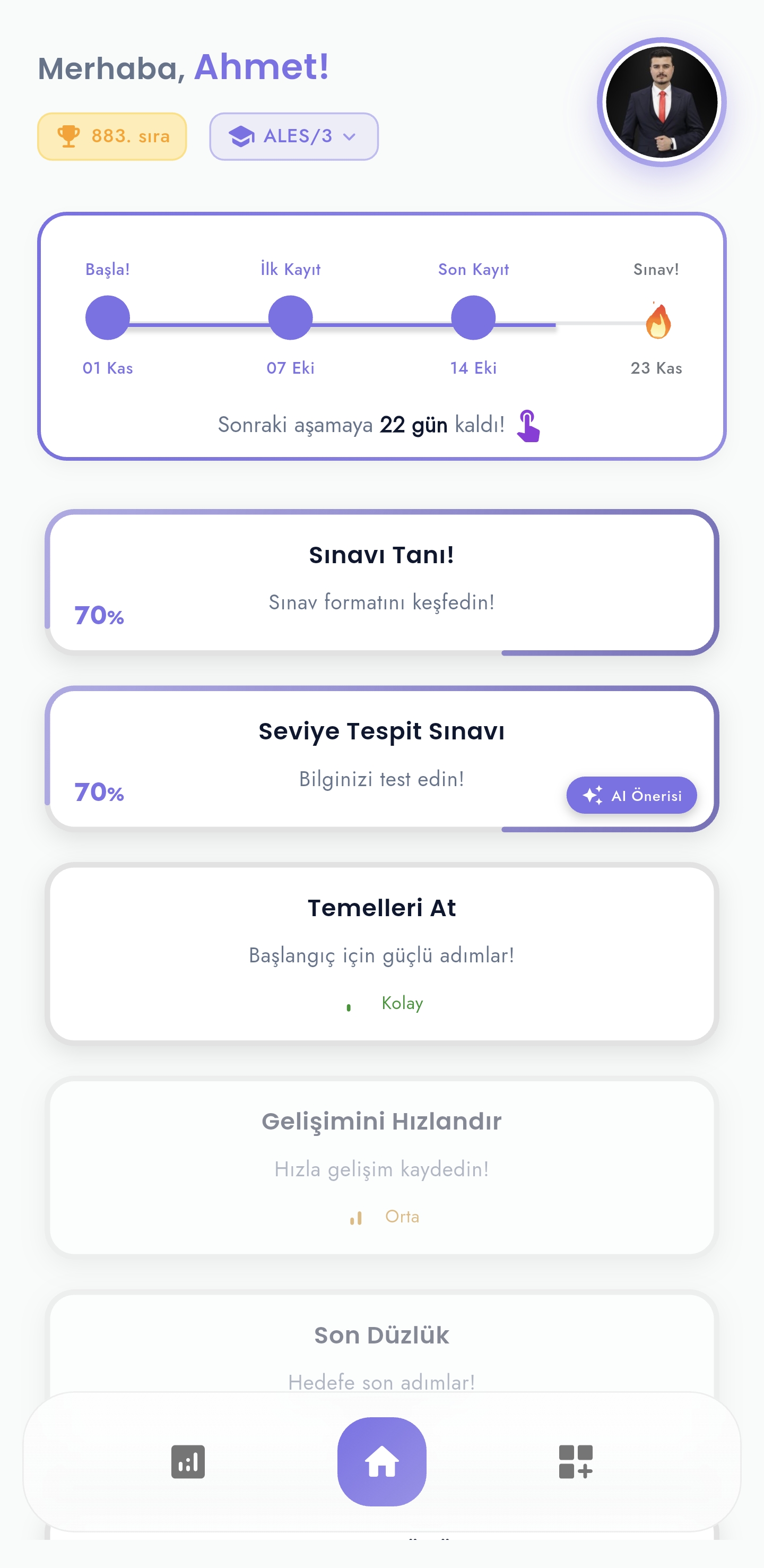Open the home tab via bottom navigation
This screenshot has height=1568, width=764.
381,1459
